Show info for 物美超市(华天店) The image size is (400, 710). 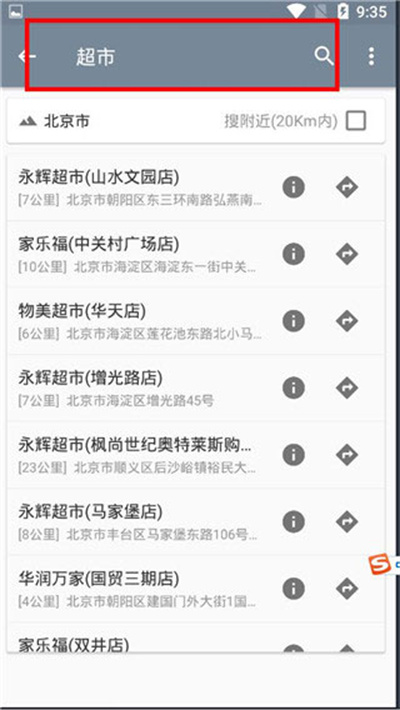tap(294, 321)
